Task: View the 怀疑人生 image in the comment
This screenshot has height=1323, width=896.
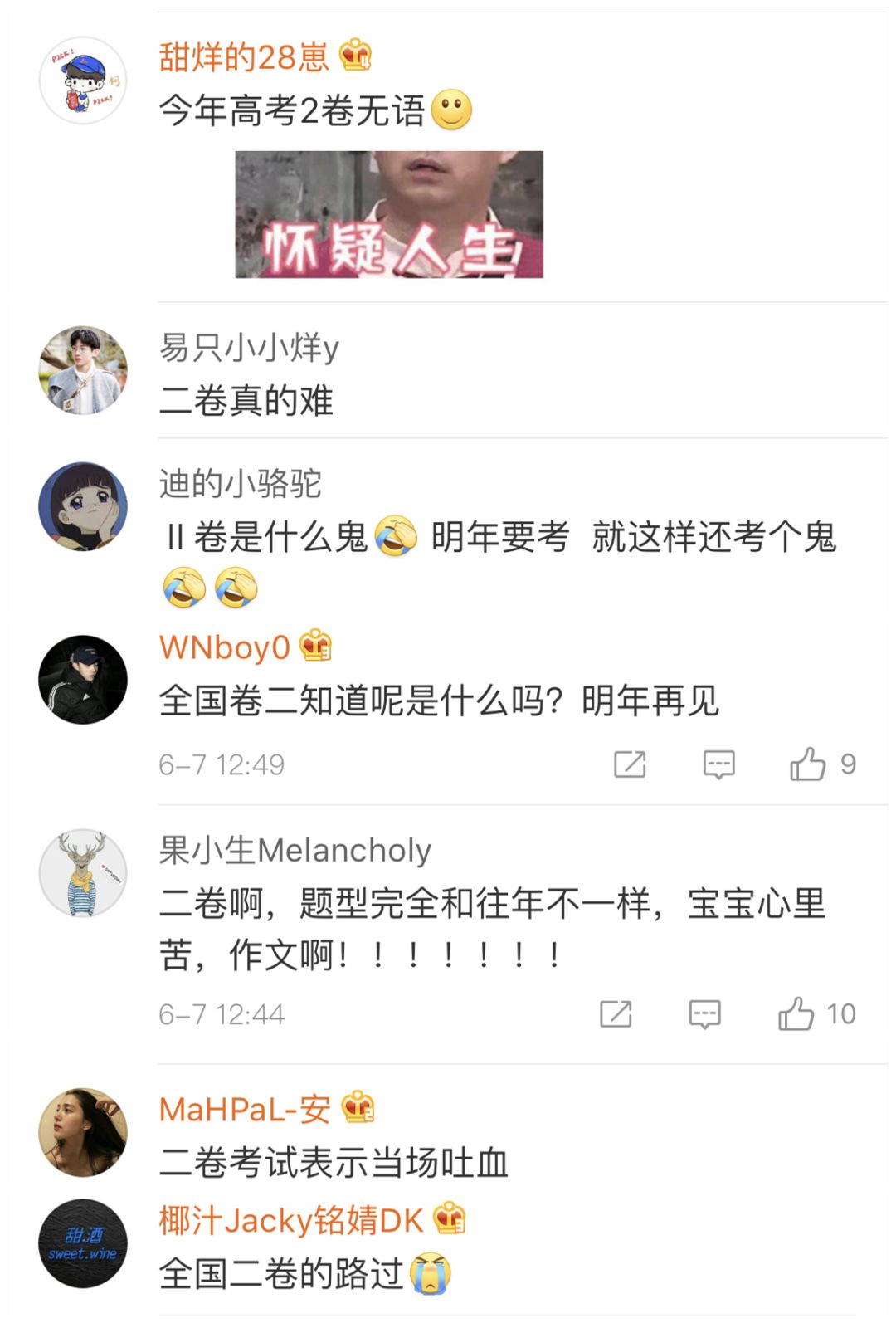Action: (389, 214)
